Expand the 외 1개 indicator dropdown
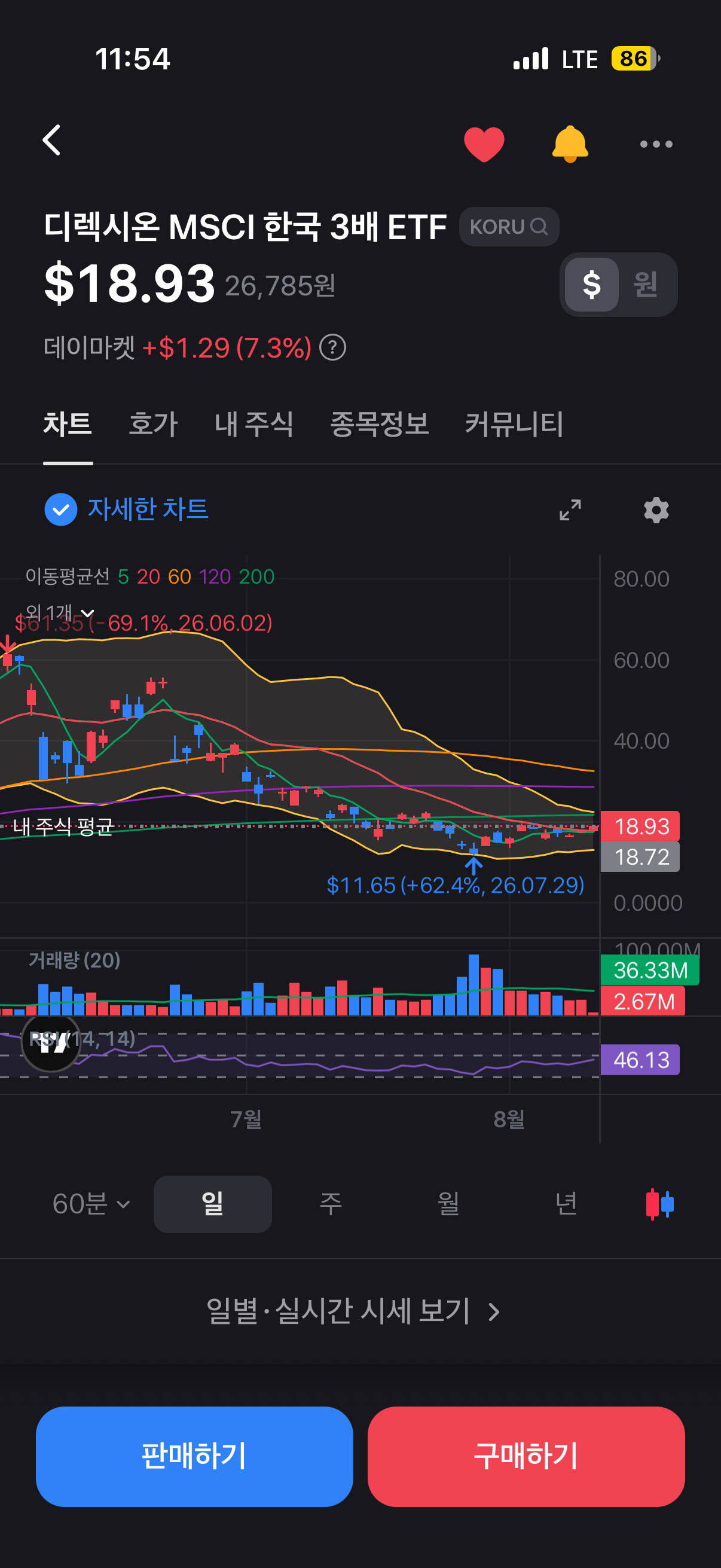This screenshot has height=1568, width=721. (60, 611)
